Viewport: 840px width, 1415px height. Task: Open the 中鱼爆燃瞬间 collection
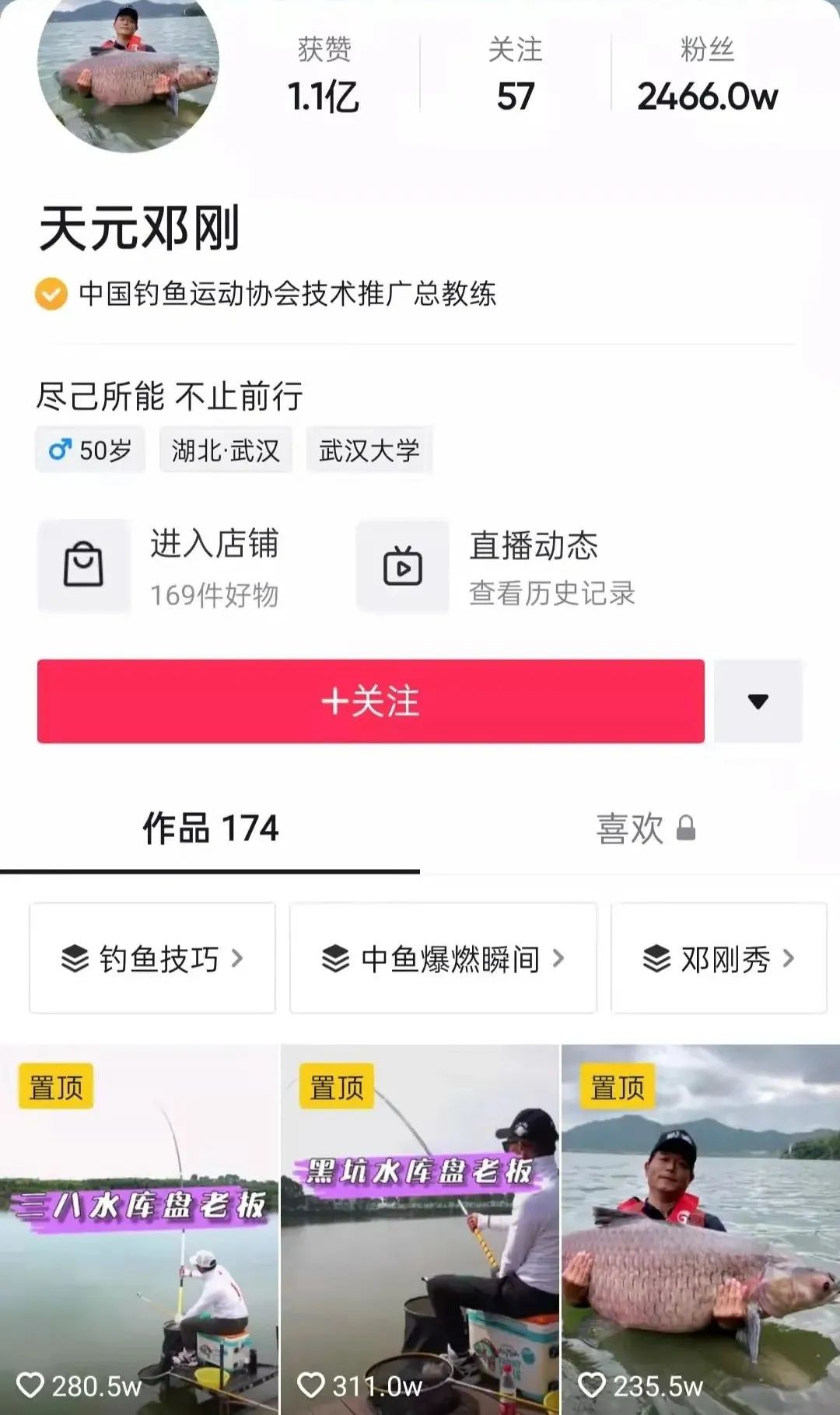click(x=443, y=958)
